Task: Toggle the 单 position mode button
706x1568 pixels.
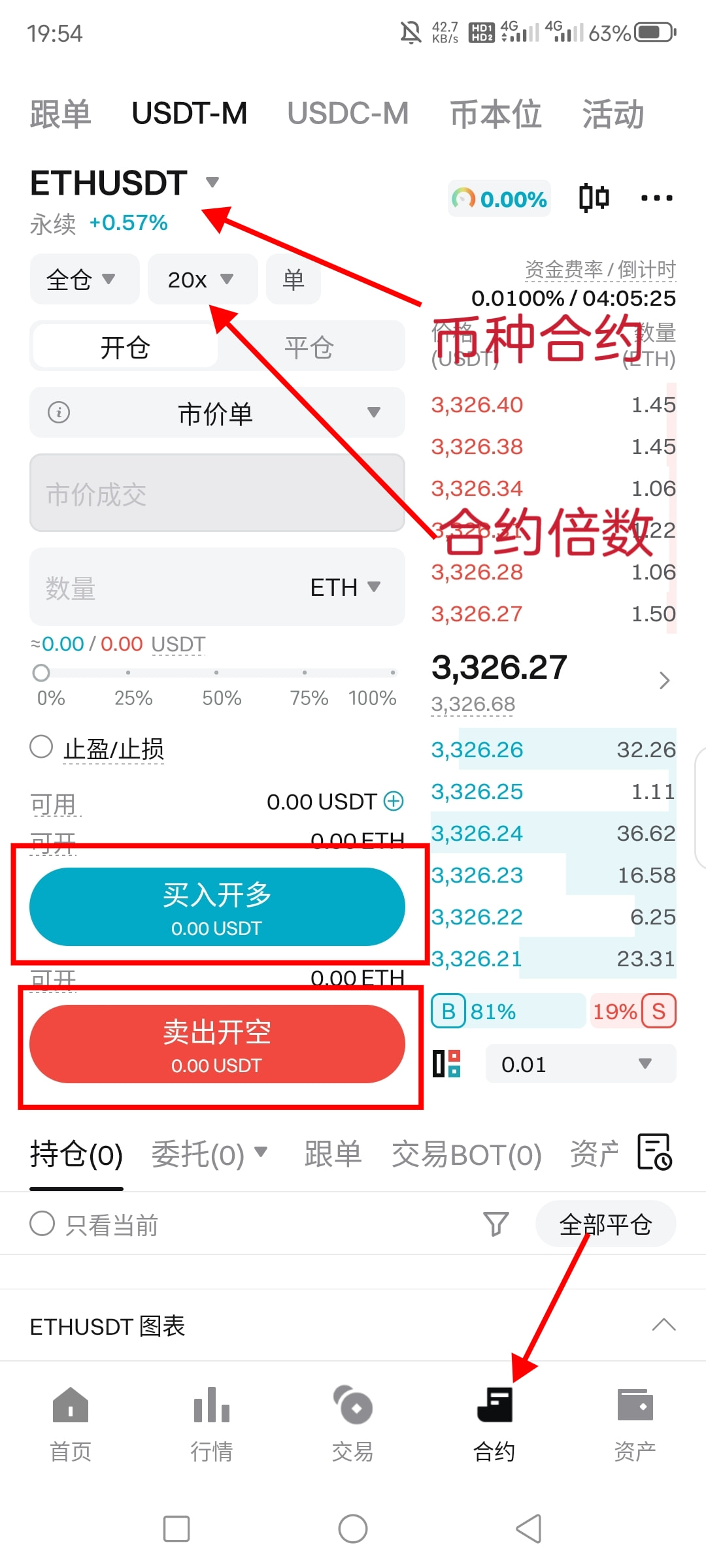Action: [293, 279]
